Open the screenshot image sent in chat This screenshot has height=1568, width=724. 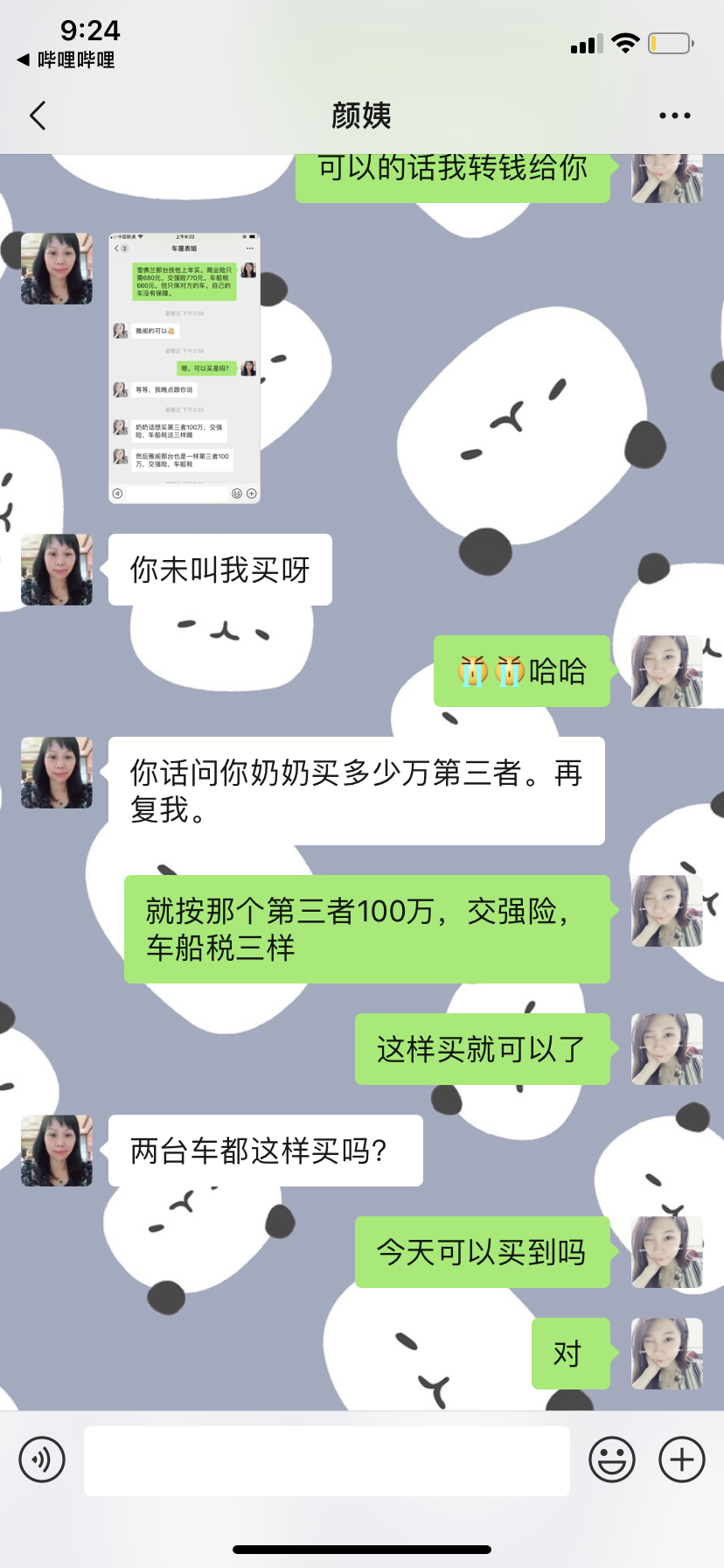tap(184, 367)
